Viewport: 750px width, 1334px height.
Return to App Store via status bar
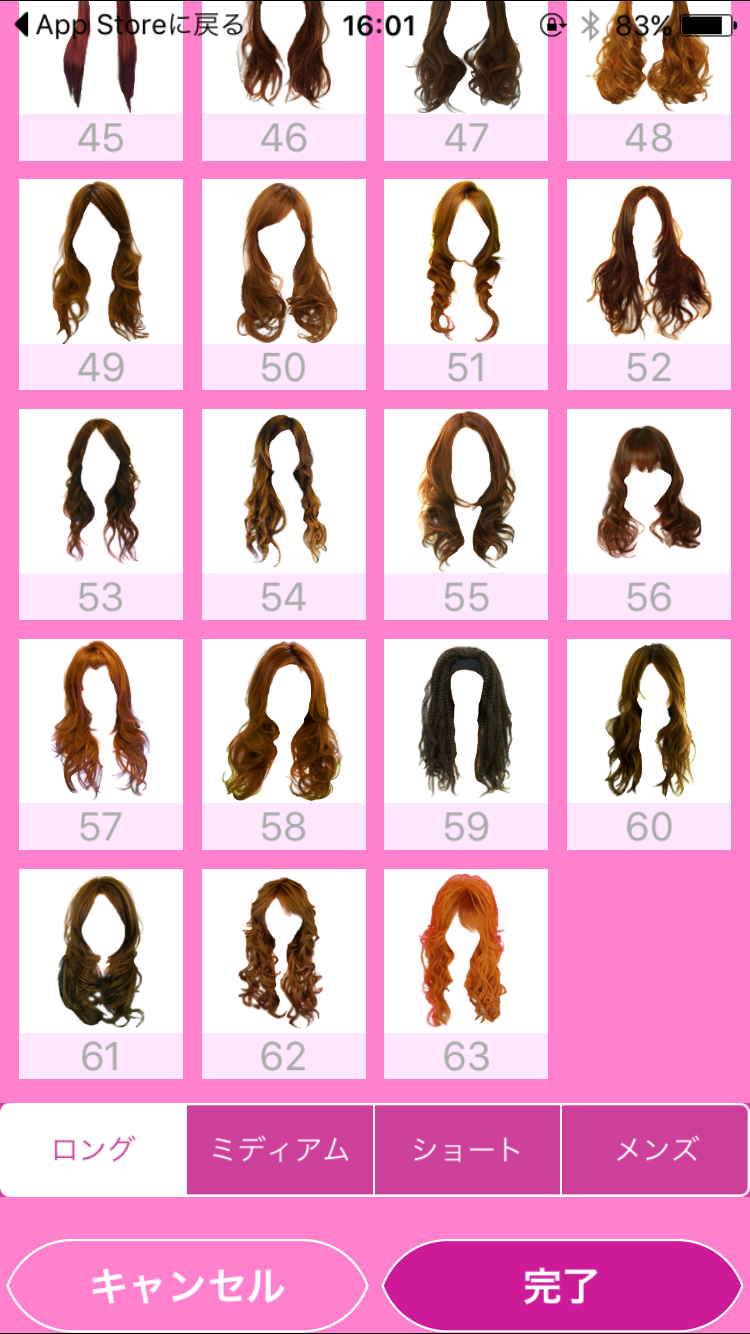tap(128, 25)
